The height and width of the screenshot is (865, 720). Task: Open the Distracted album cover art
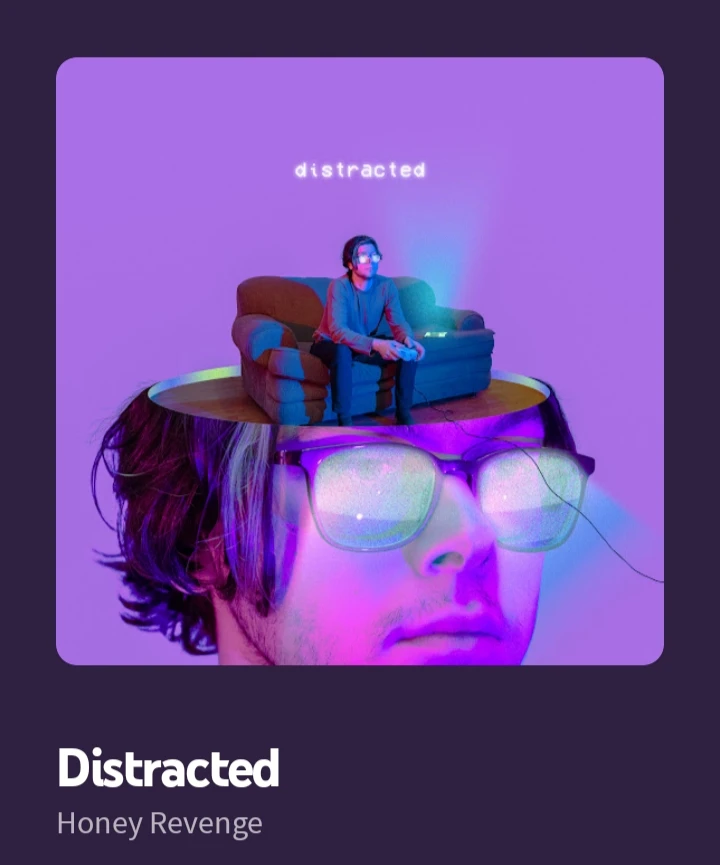coord(360,361)
